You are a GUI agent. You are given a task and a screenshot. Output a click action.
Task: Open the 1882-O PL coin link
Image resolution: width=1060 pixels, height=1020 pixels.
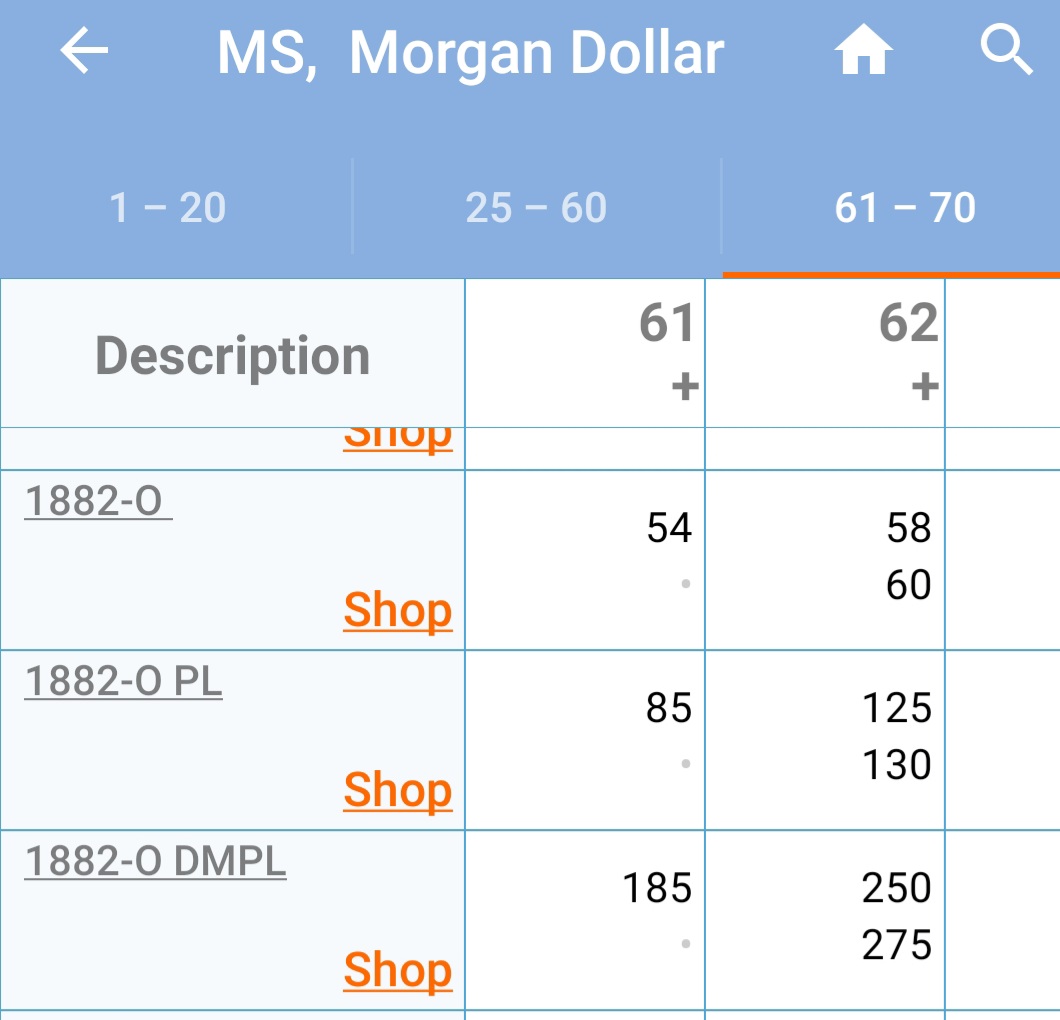coord(123,681)
